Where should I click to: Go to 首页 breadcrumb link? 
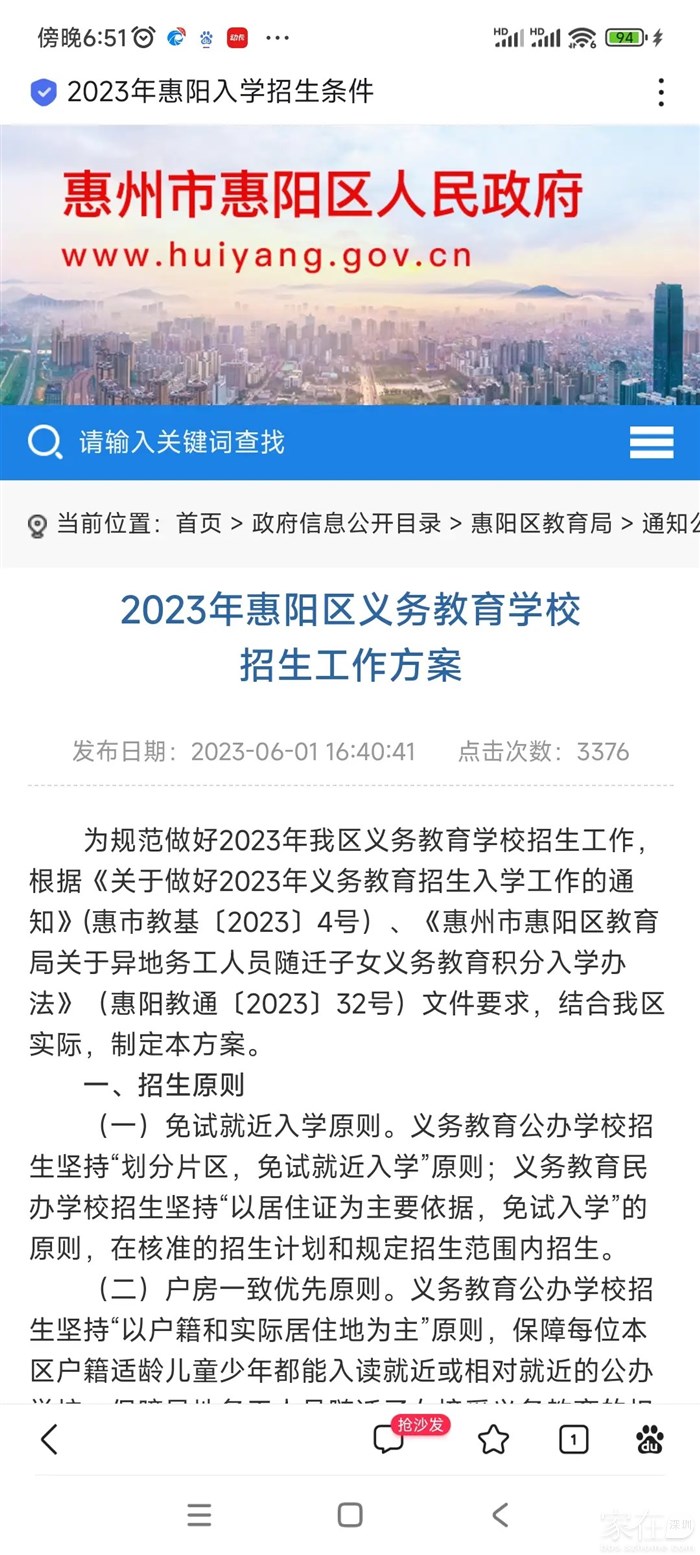(x=198, y=524)
